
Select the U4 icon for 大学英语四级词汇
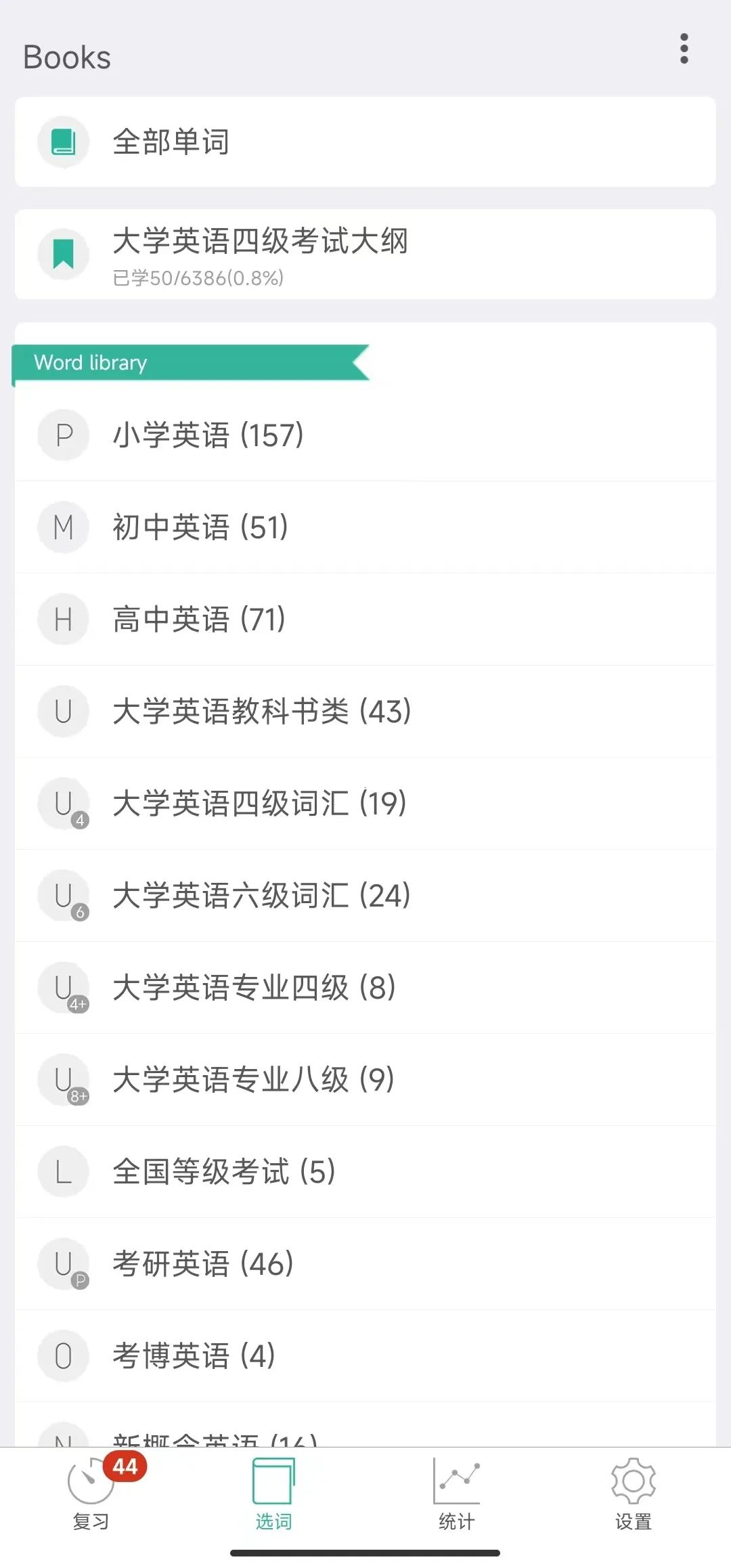(x=63, y=804)
